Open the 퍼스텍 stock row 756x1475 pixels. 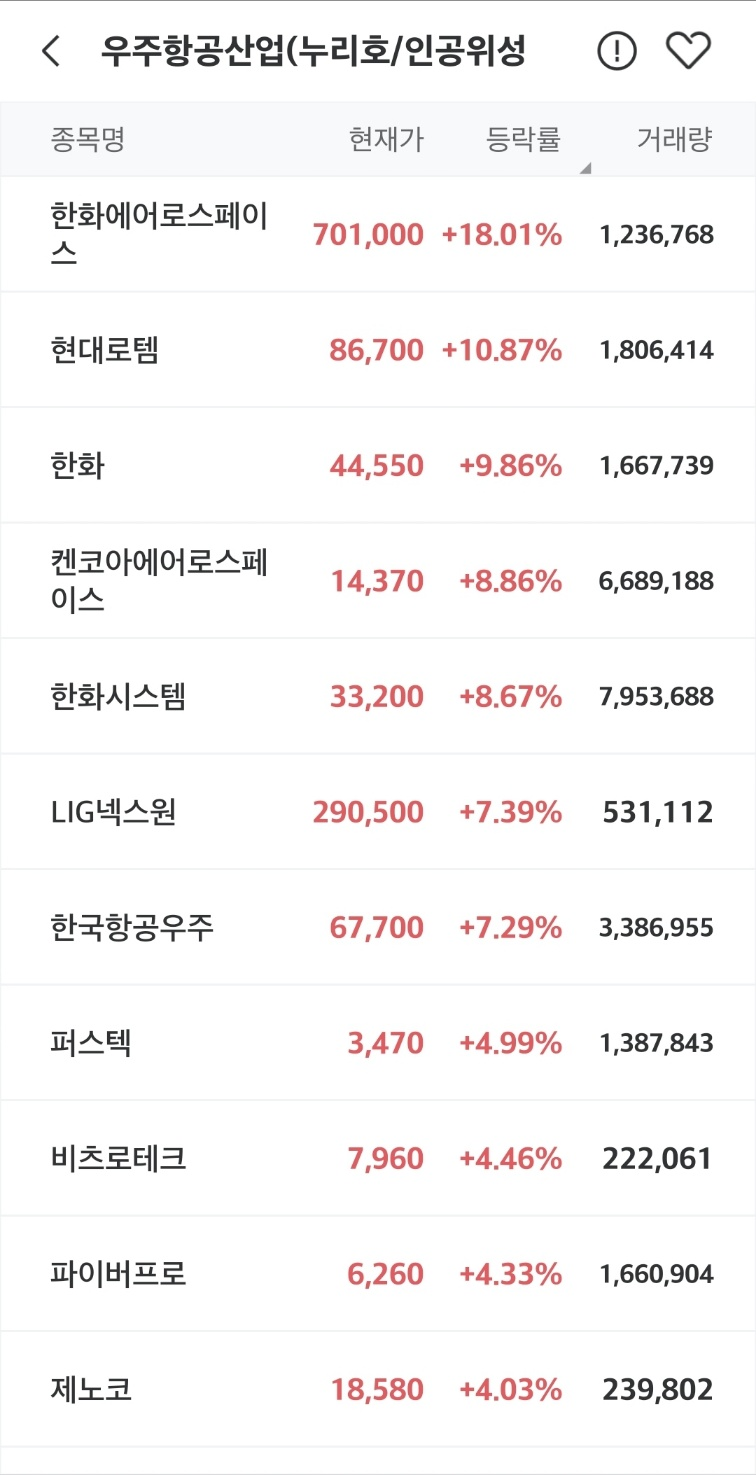pyautogui.click(x=378, y=1043)
